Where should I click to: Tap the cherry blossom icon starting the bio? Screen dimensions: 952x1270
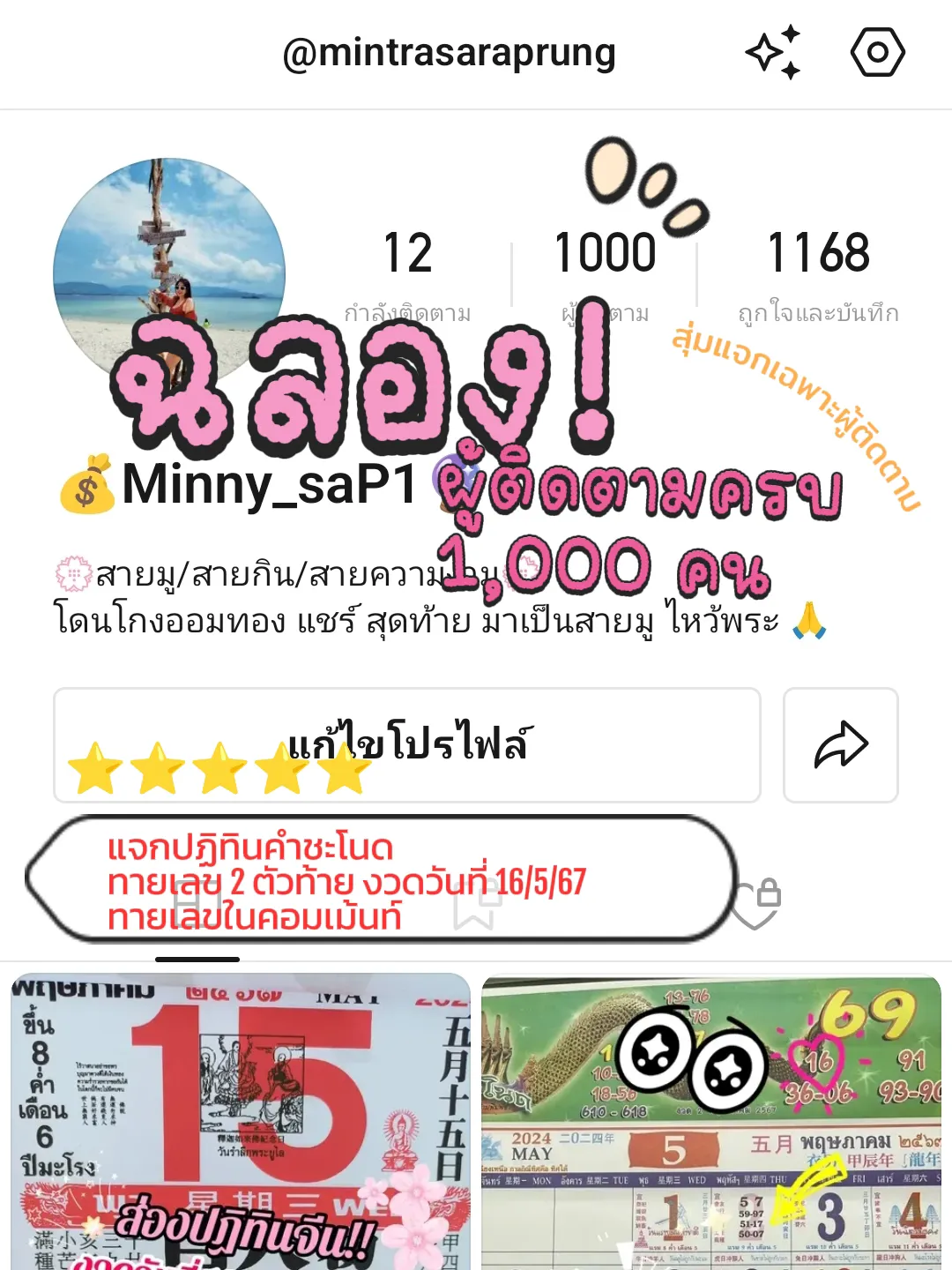click(75, 571)
